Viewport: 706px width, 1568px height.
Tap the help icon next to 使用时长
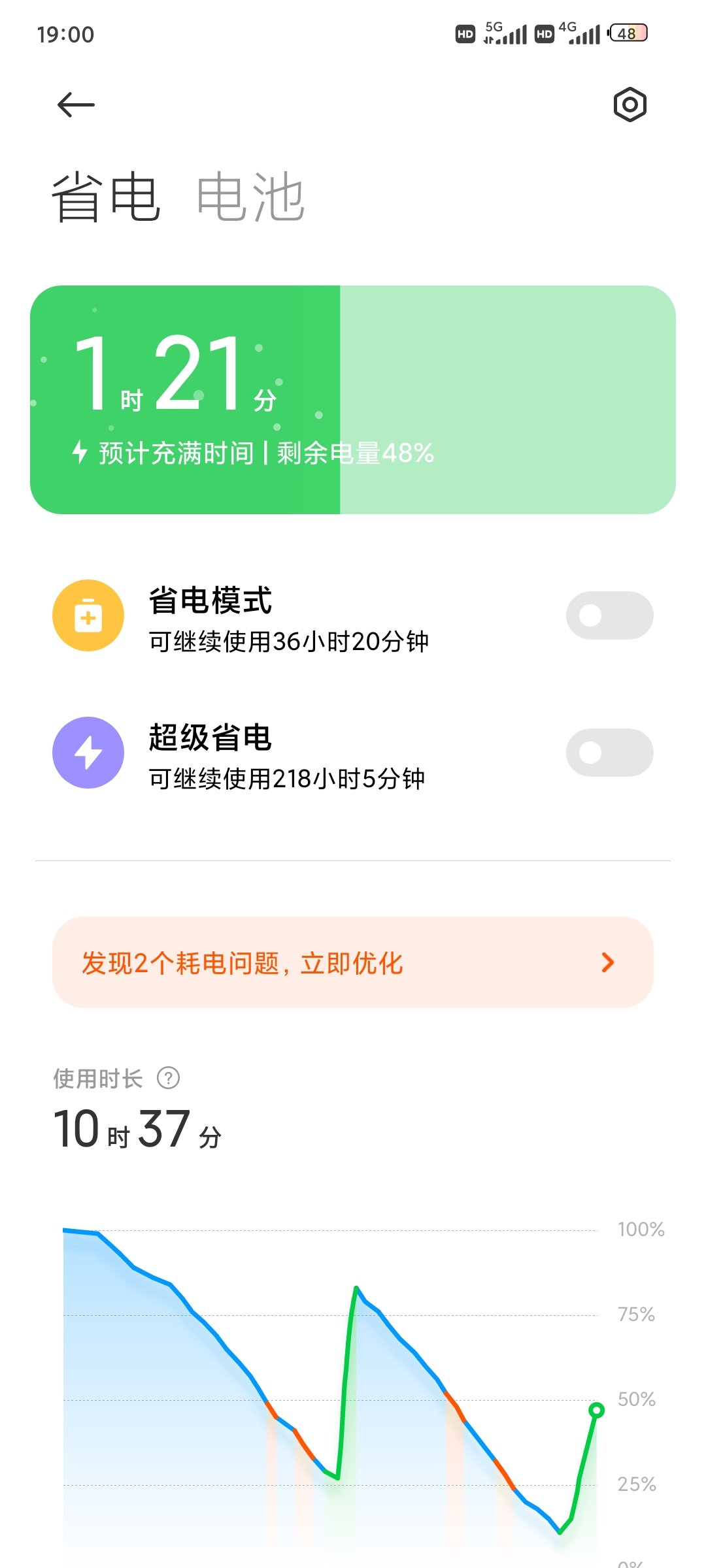click(x=169, y=1078)
